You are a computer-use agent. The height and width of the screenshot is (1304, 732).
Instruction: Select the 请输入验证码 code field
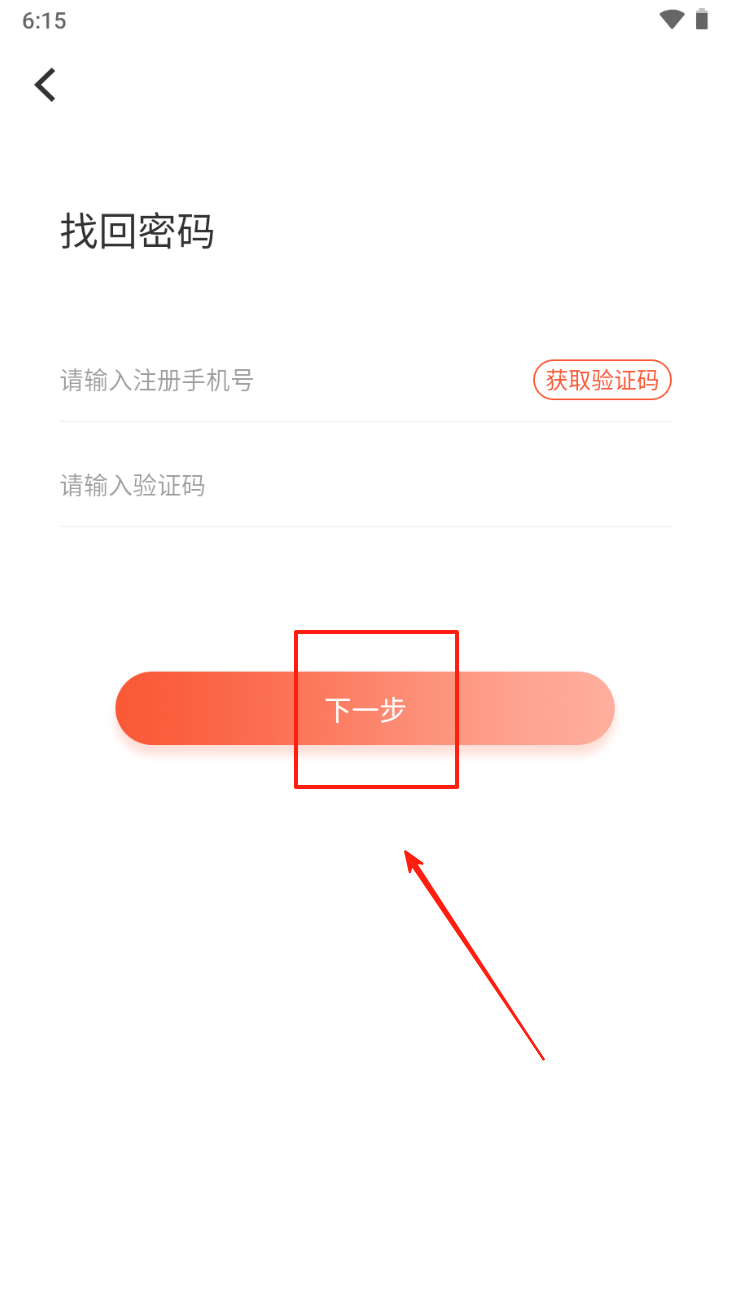tap(365, 487)
